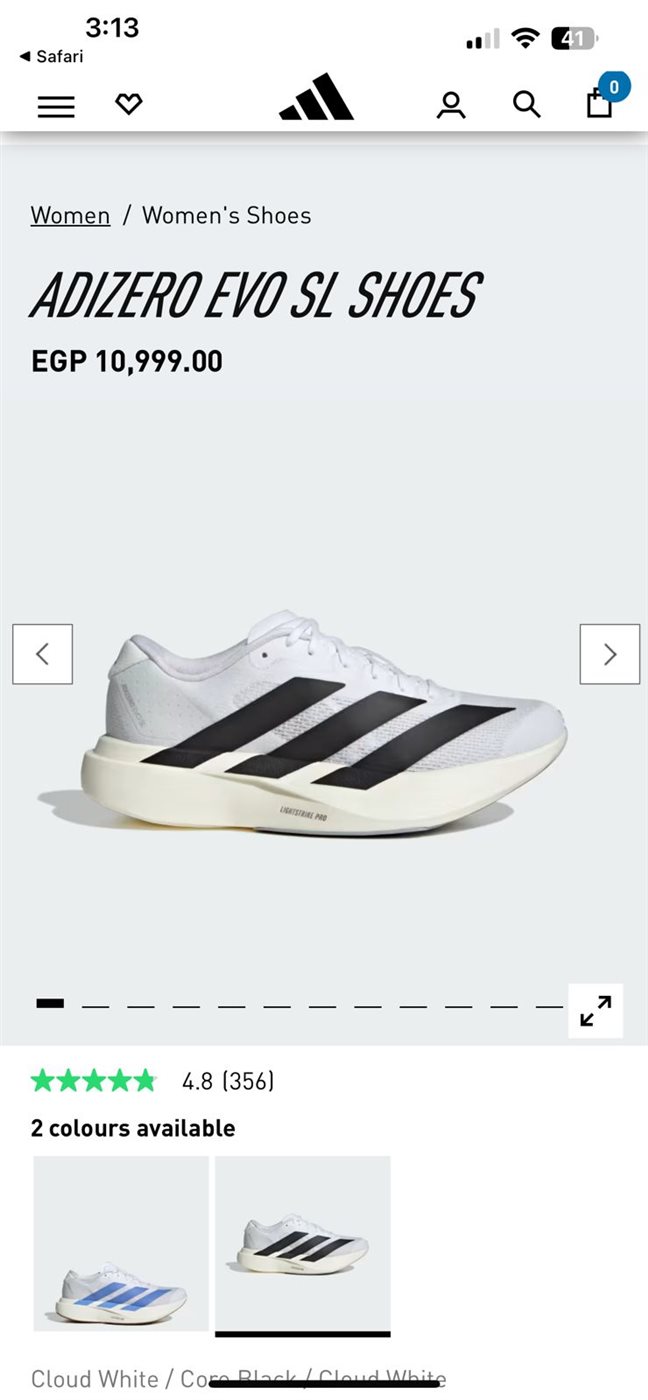
Task: Open the shopping bag
Action: pos(600,102)
